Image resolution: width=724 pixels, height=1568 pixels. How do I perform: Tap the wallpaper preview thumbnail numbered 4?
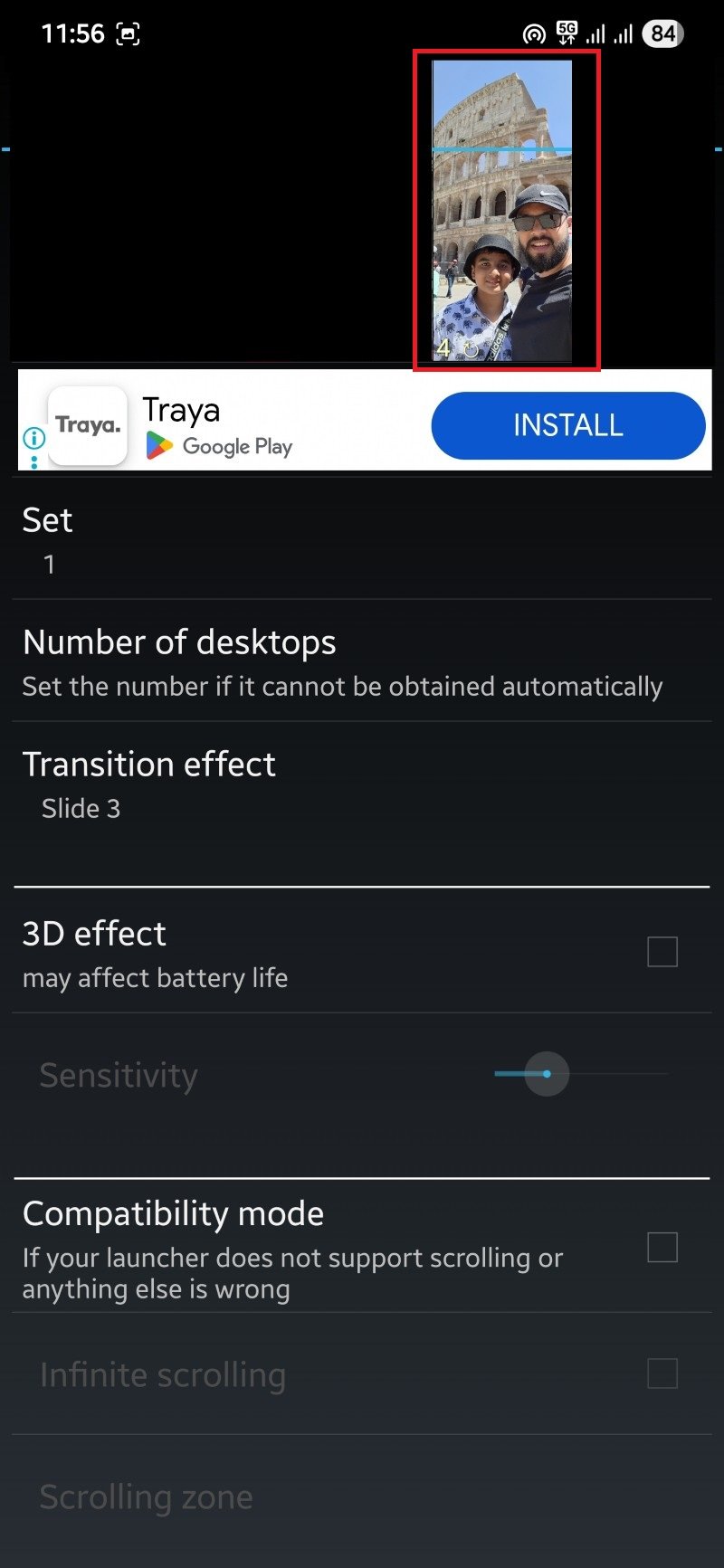pos(502,211)
